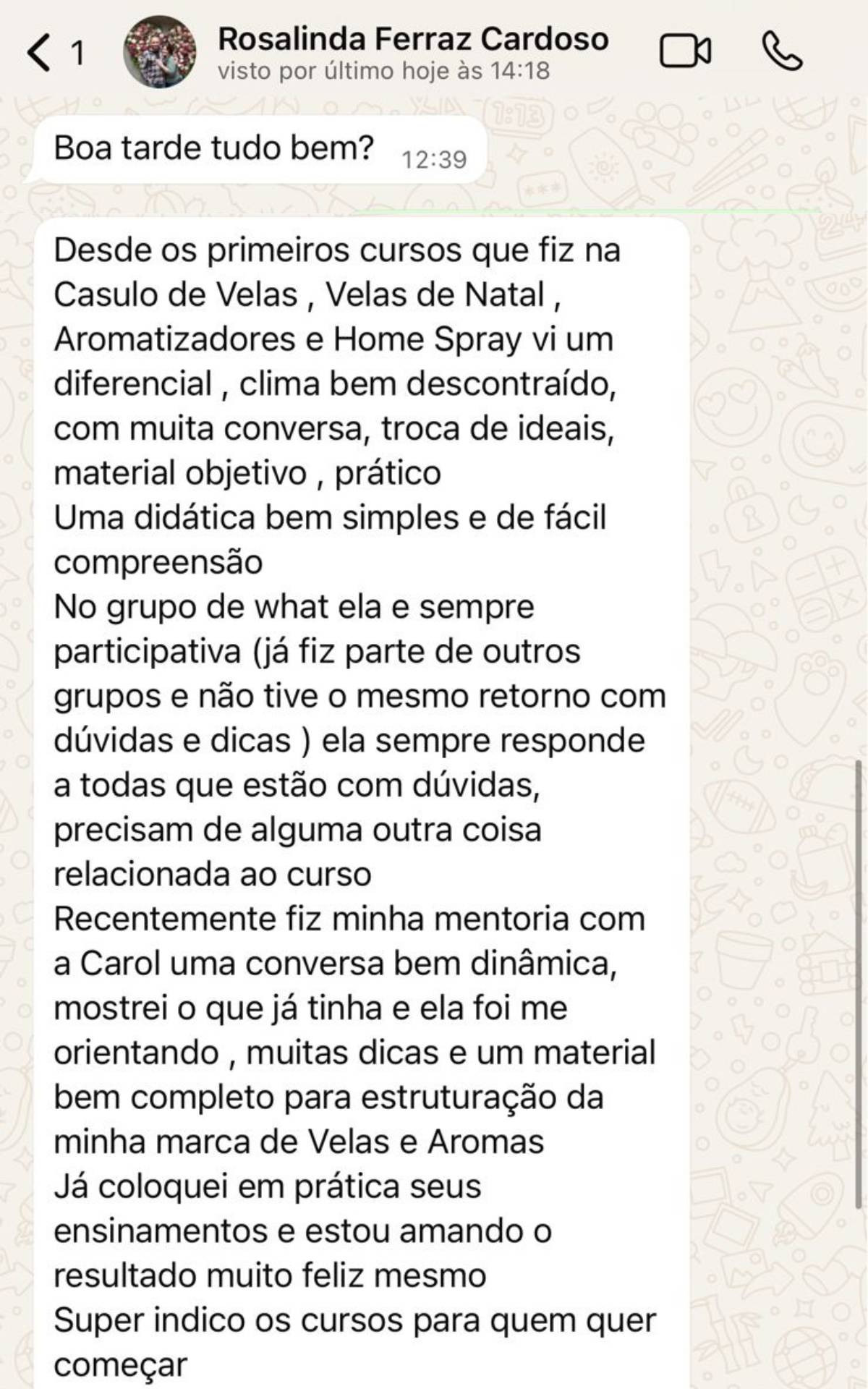Open contact info for Rosalinda Ferraz Cardoso
868x1389 pixels.
tap(412, 52)
